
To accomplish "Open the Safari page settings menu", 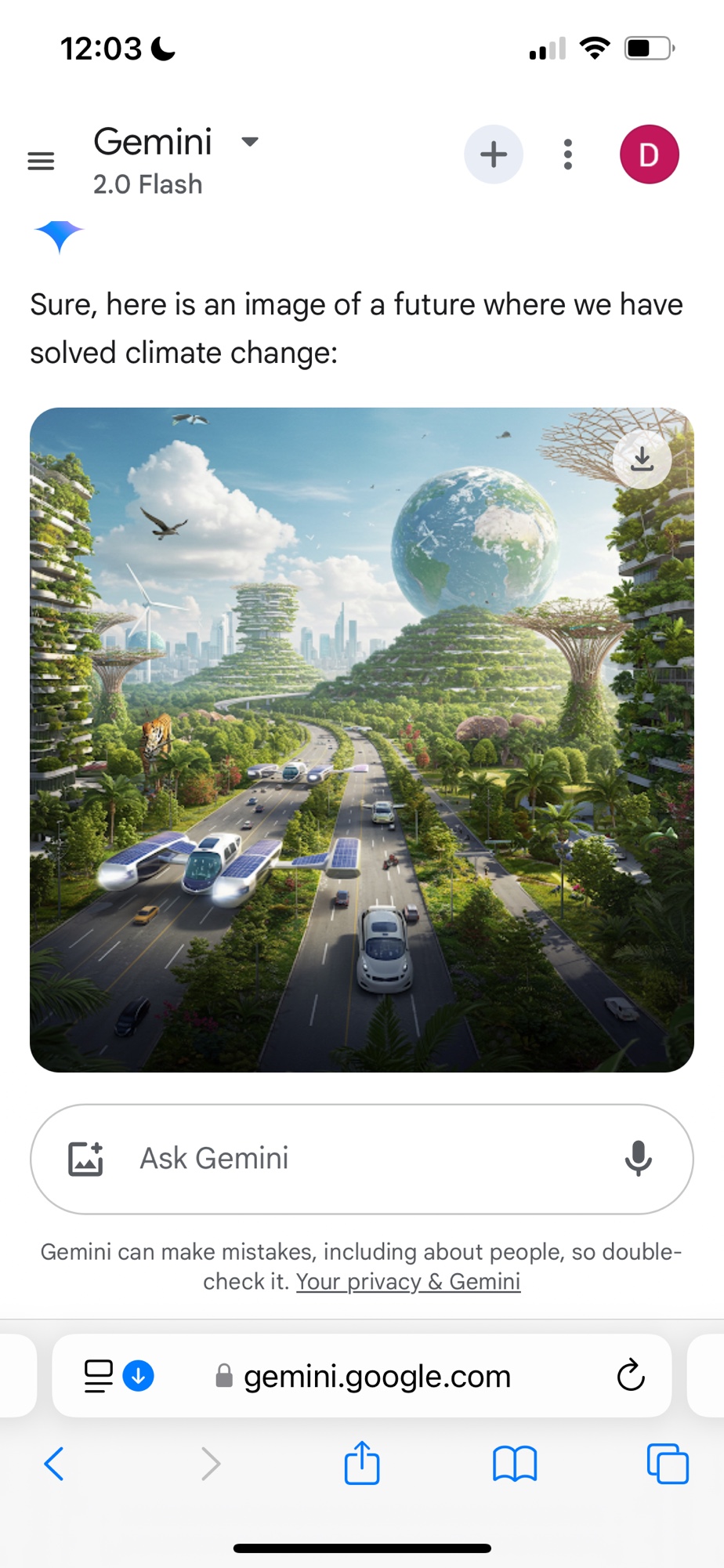I will (98, 1376).
